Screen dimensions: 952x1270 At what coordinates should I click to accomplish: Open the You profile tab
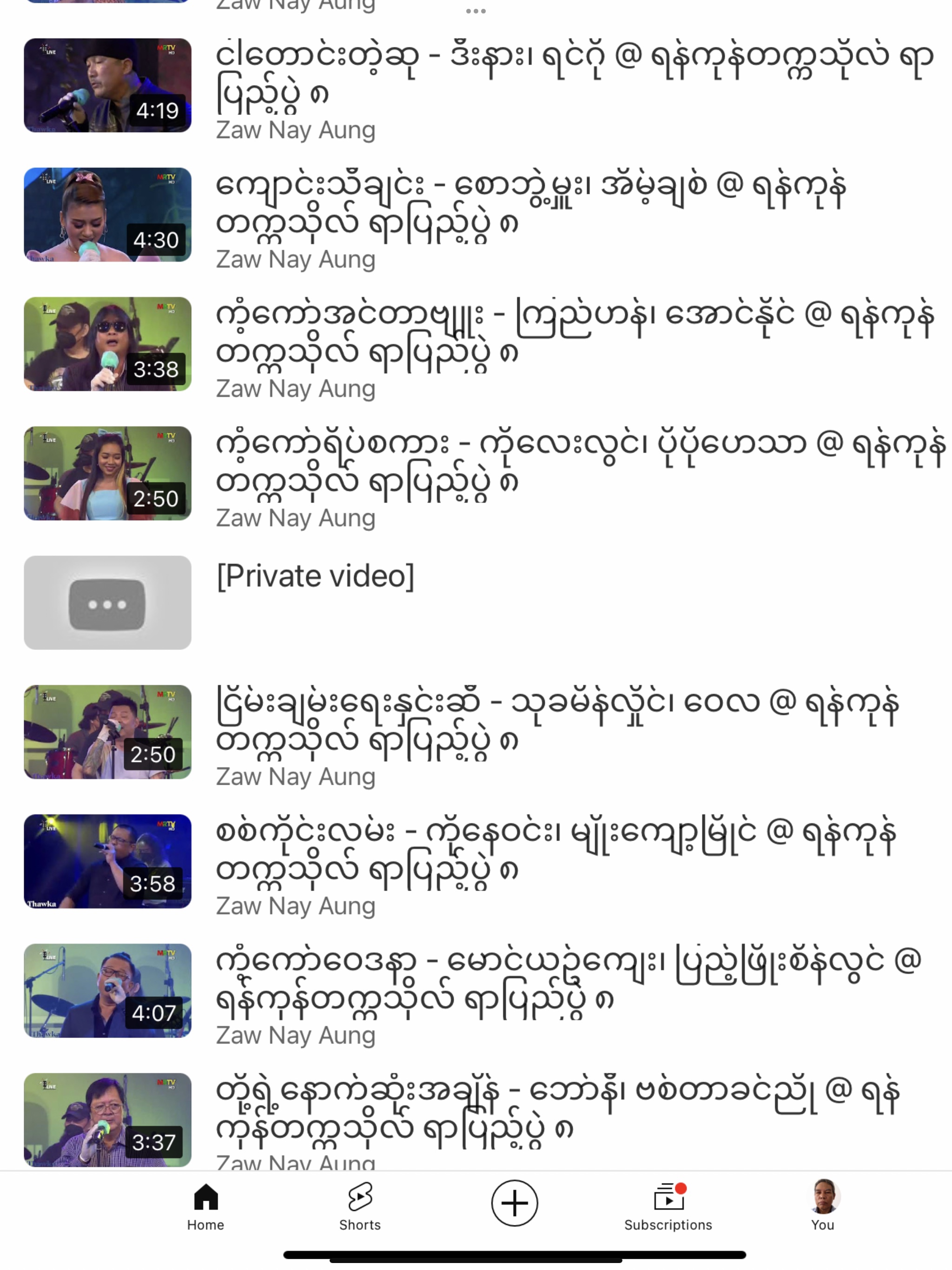pos(823,1206)
